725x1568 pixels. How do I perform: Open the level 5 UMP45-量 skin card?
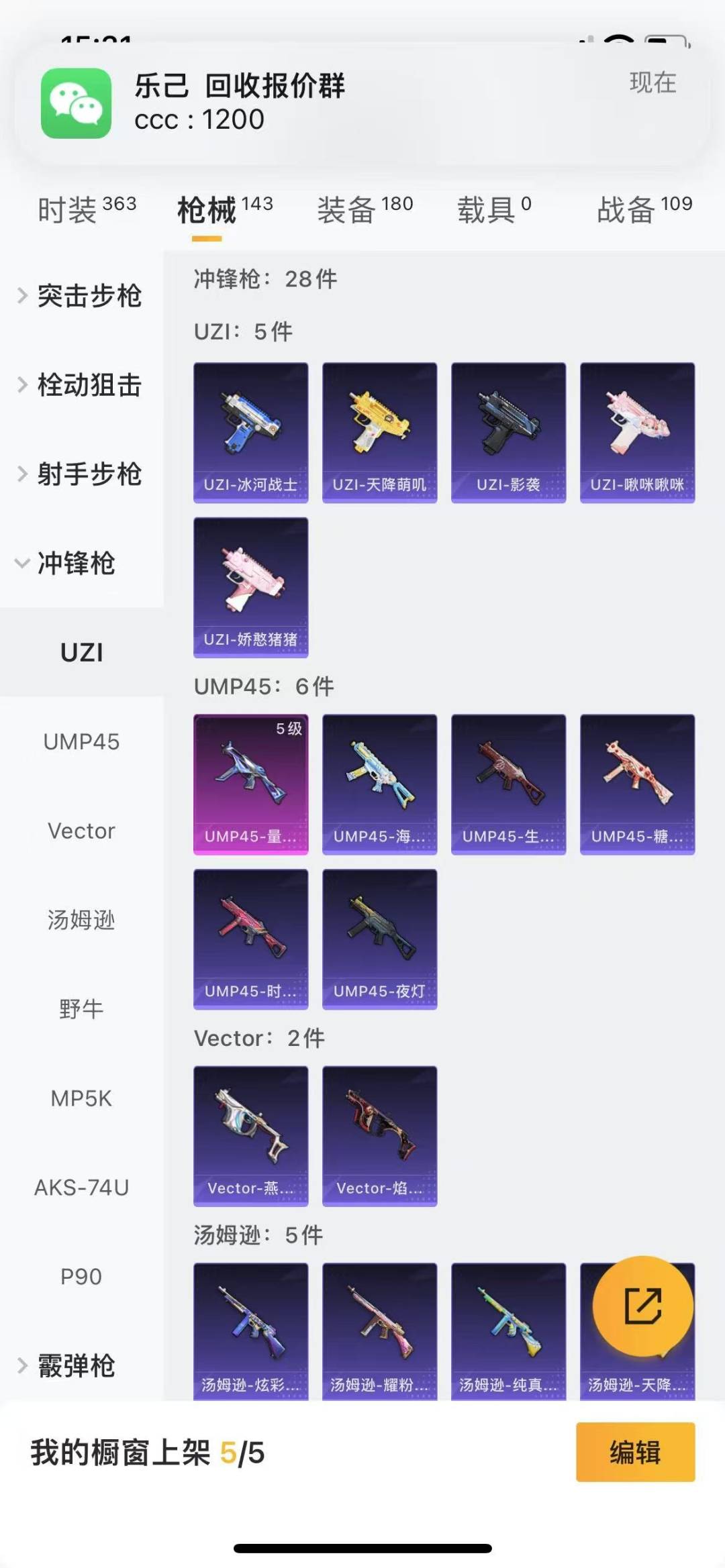[x=251, y=784]
